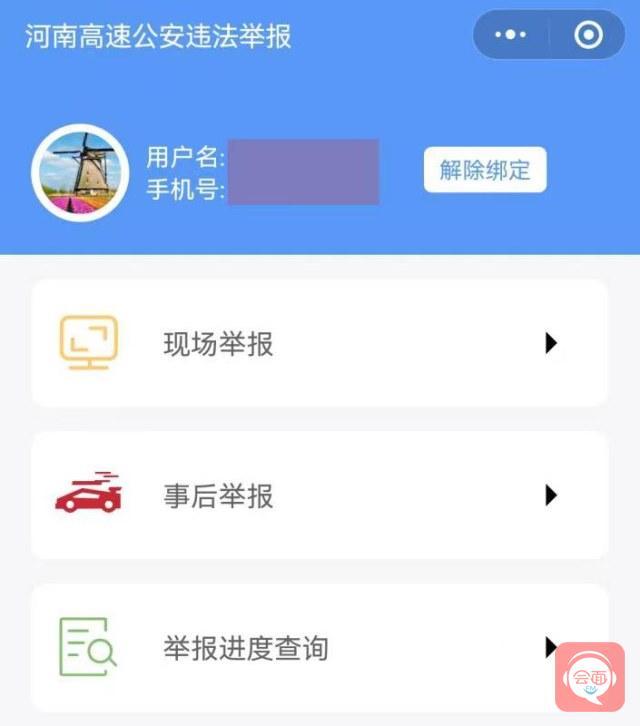Select 事后举报 after-the-fact reporting

tap(319, 496)
